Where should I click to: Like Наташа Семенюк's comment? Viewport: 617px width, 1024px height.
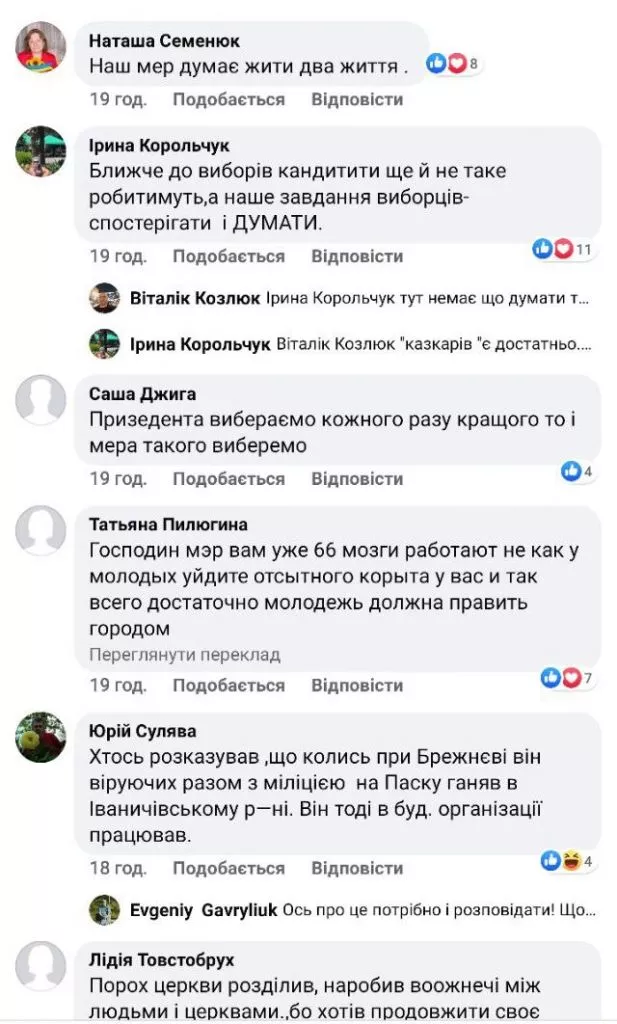[228, 100]
